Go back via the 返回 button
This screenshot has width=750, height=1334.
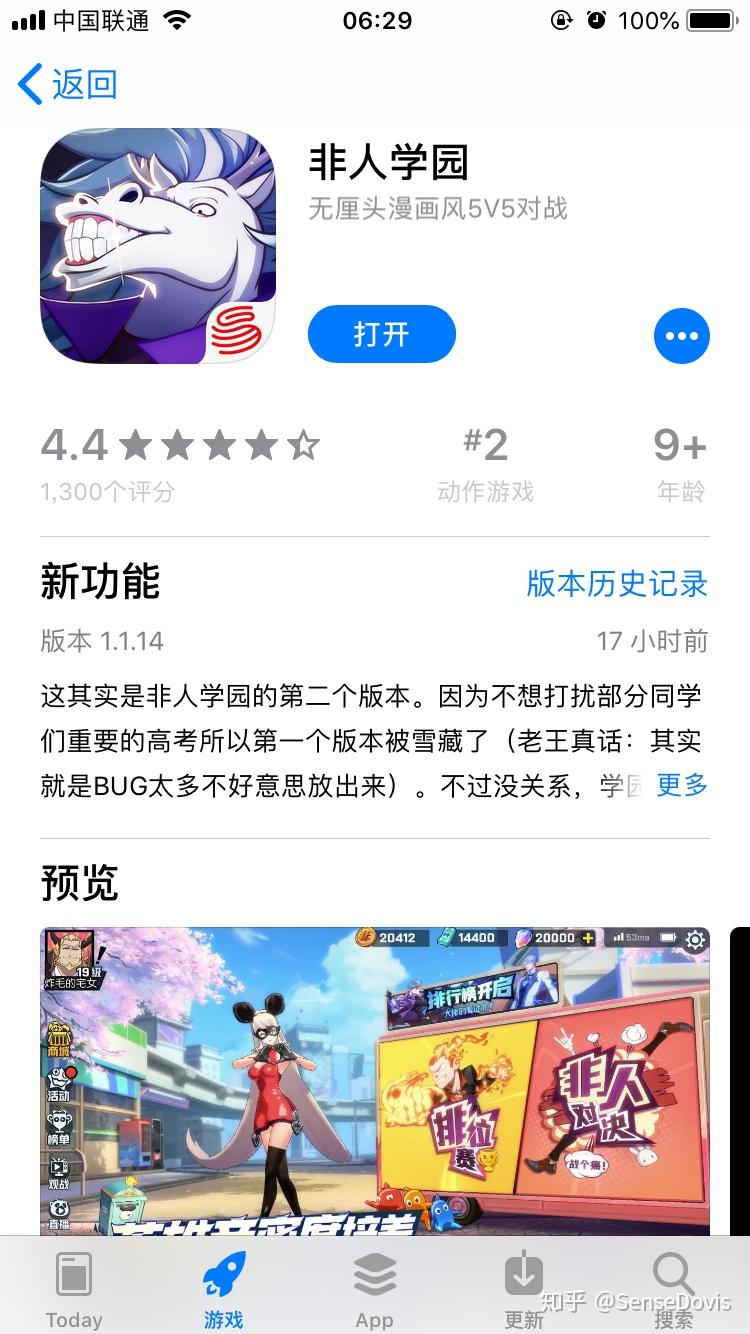click(x=68, y=85)
